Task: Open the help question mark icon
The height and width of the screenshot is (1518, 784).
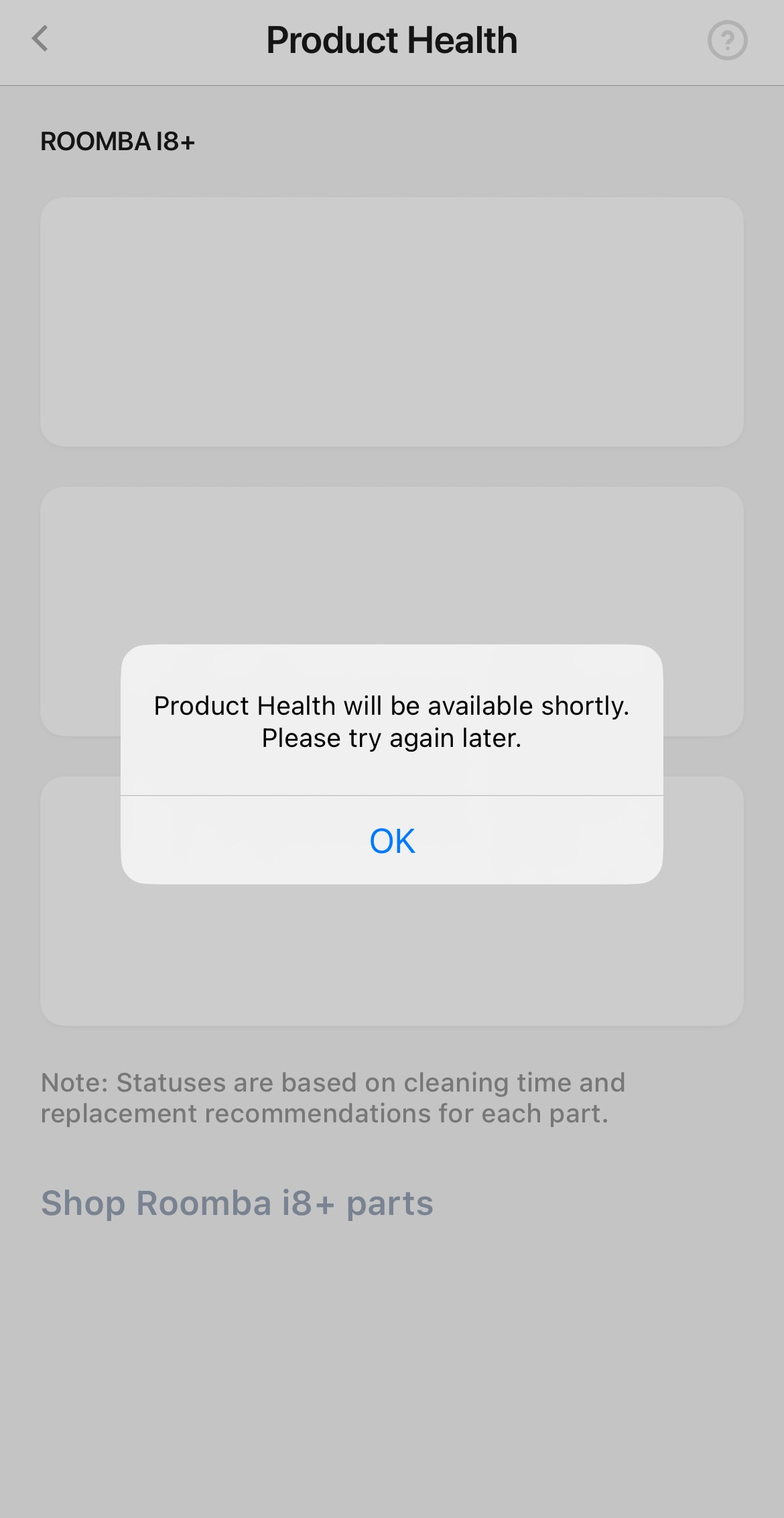Action: 727,40
